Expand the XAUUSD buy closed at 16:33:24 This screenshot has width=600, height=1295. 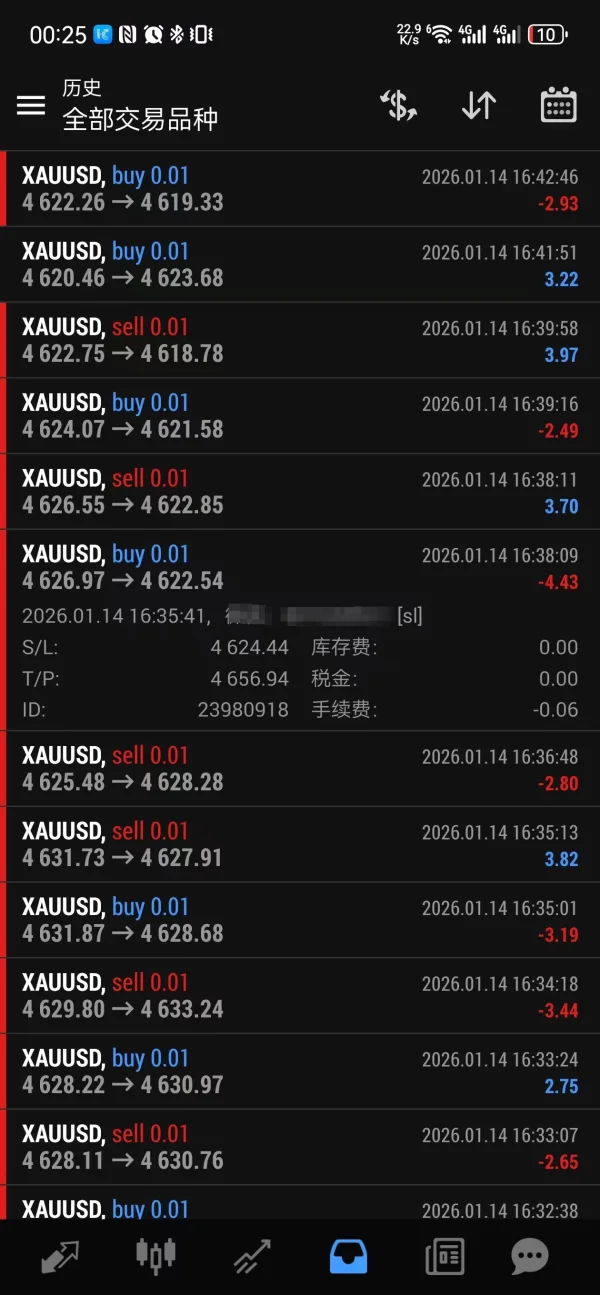point(300,1072)
